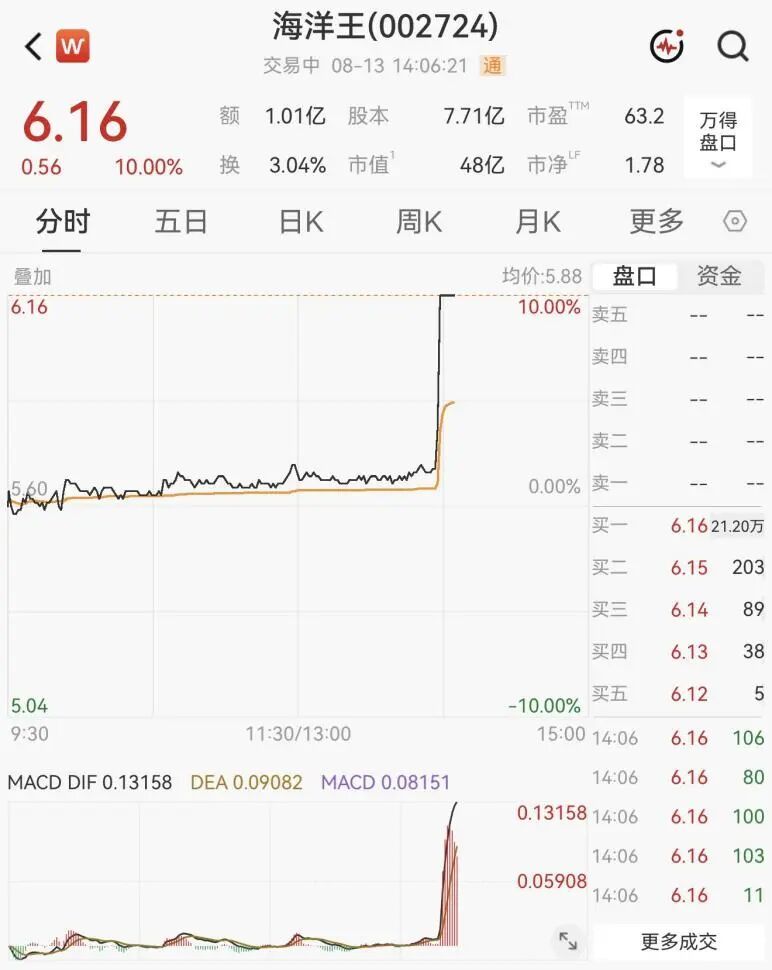772x970 pixels.
Task: Go back using the top-left arrow
Action: tap(33, 46)
